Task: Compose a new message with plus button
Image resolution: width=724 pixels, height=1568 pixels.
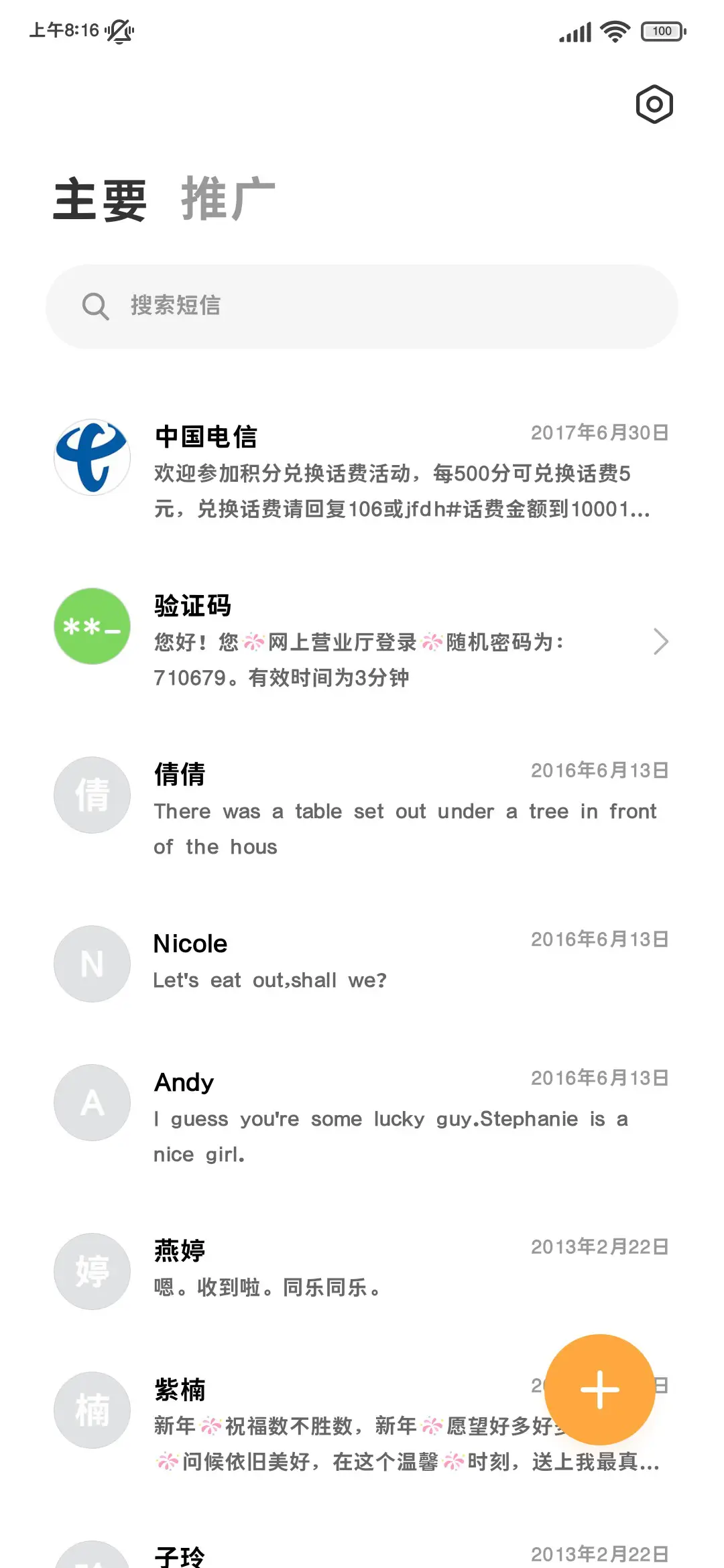Action: pos(599,1390)
